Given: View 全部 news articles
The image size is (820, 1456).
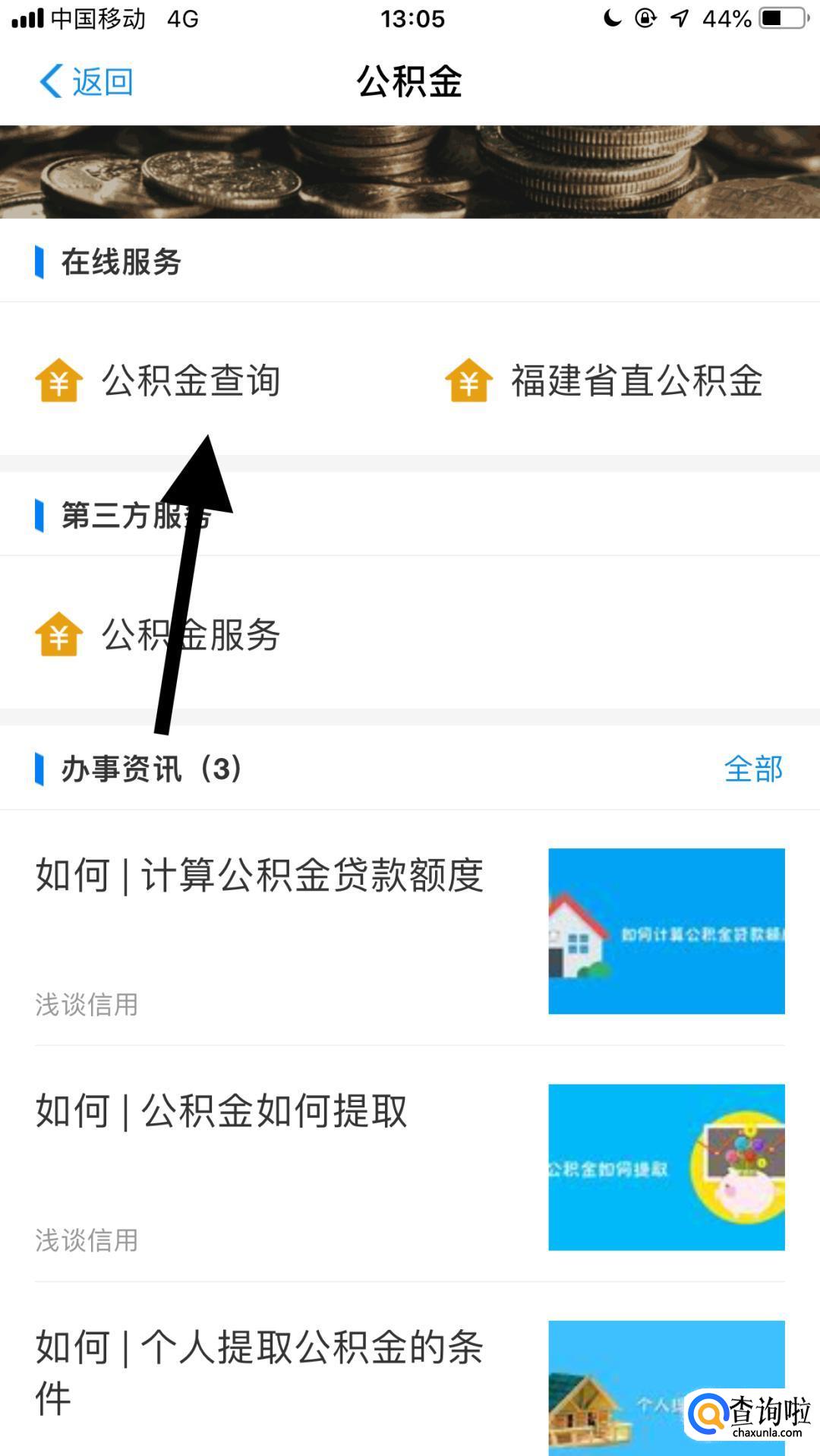Looking at the screenshot, I should pos(752,769).
